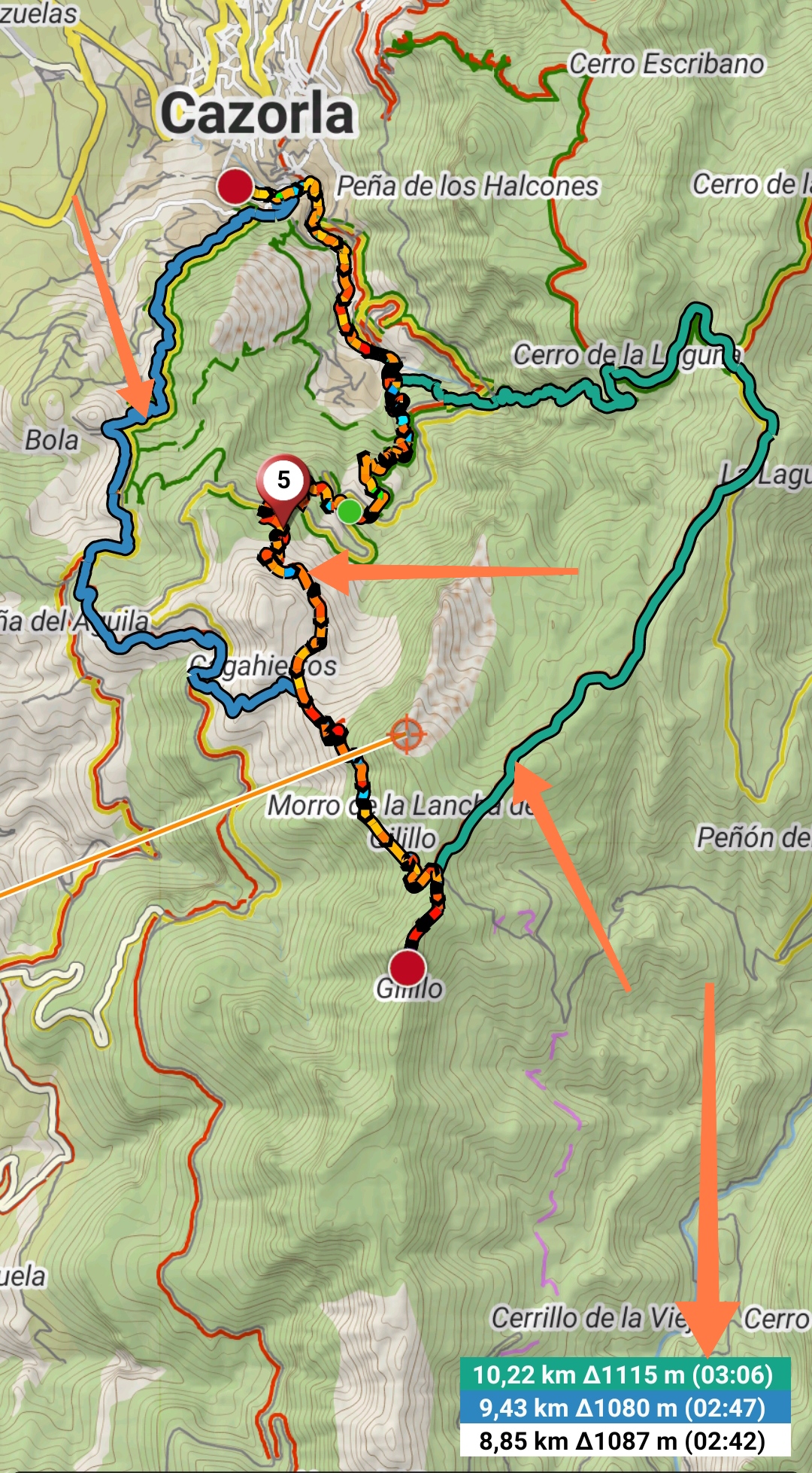This screenshot has height=1473, width=812.
Task: Select the green point on the route
Action: coord(349,512)
